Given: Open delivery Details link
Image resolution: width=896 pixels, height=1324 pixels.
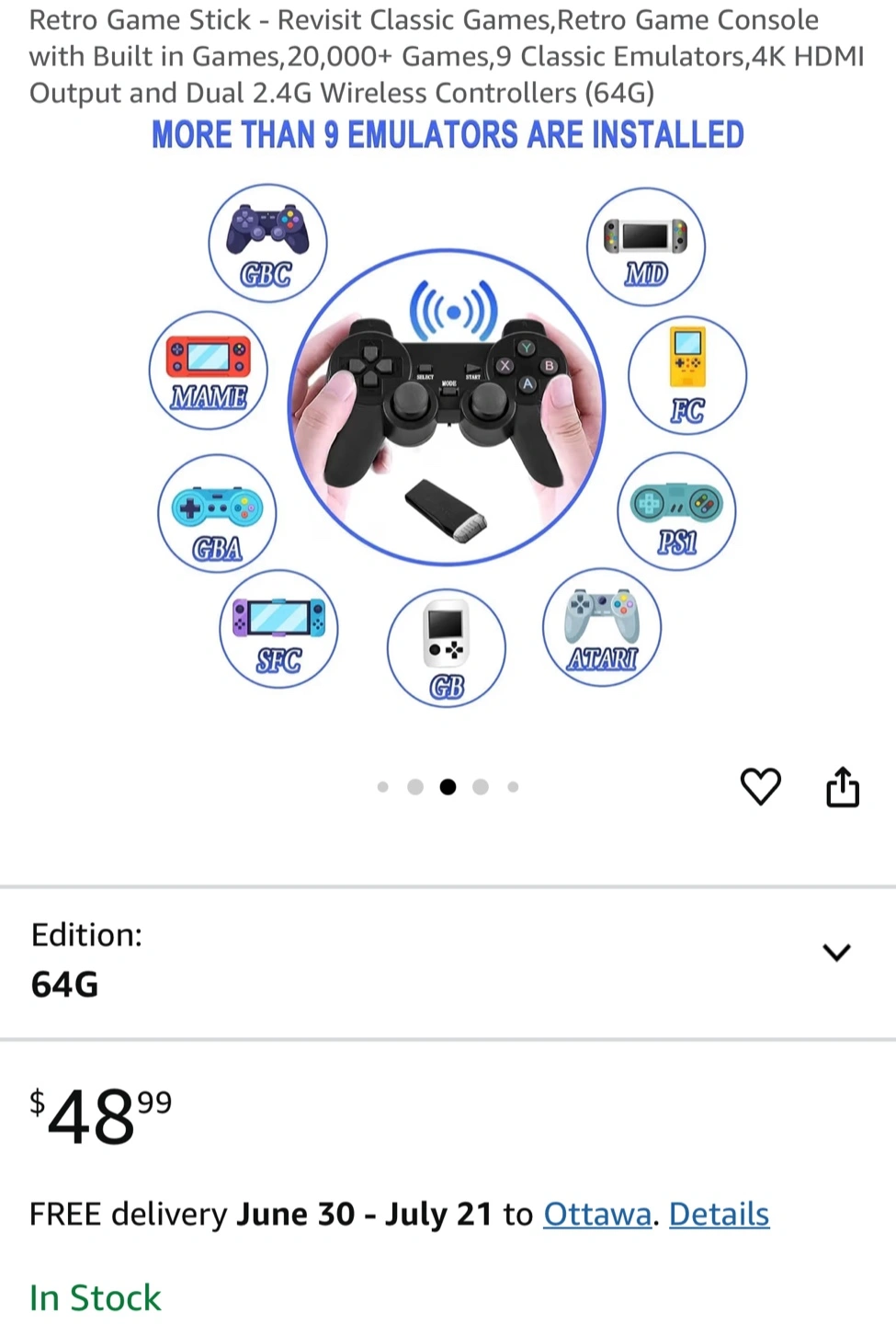Looking at the screenshot, I should pyautogui.click(x=719, y=1214).
